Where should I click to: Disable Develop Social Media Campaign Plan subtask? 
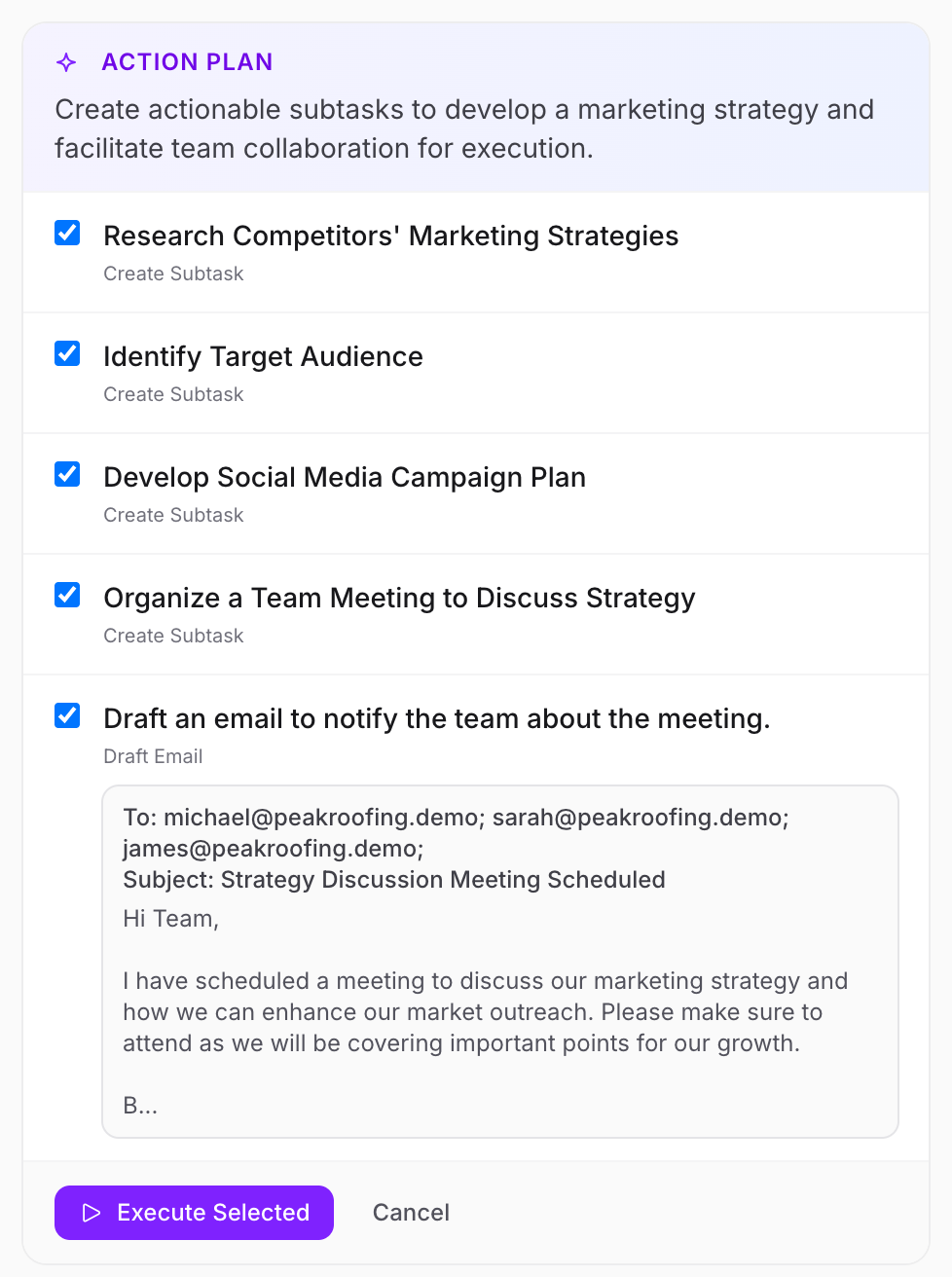66,474
